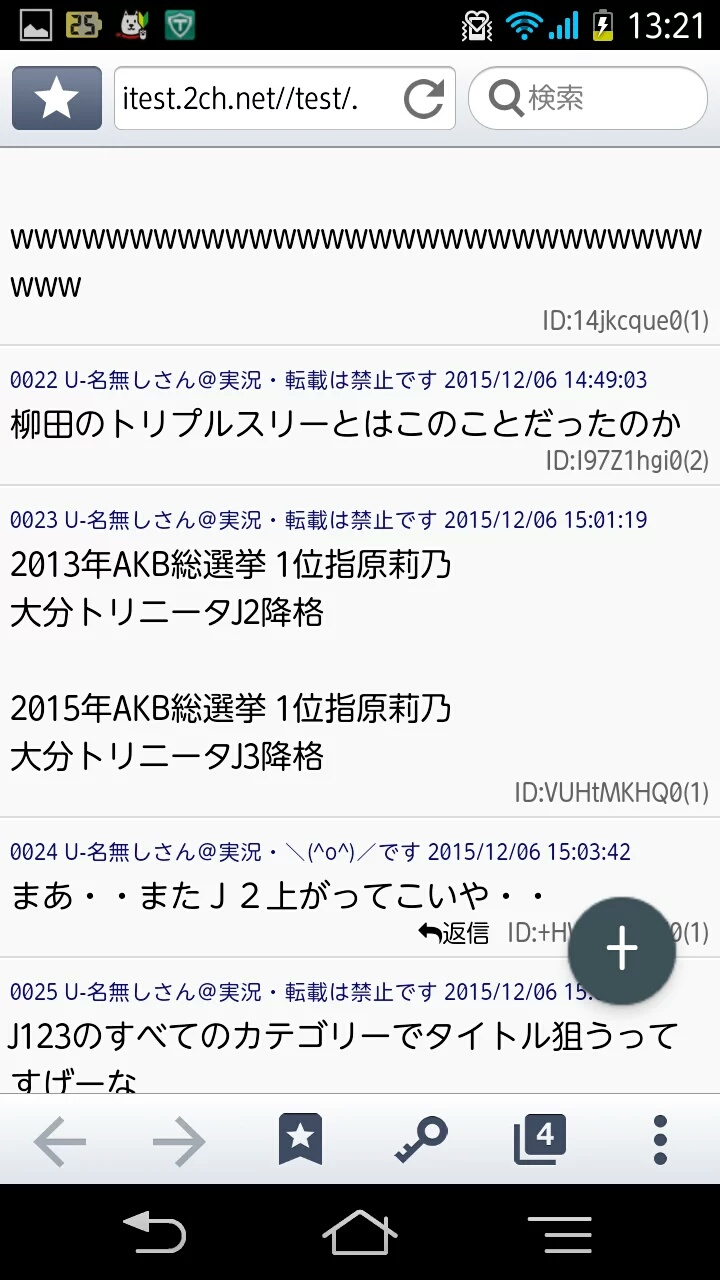Open the 検索 search box

click(x=588, y=98)
